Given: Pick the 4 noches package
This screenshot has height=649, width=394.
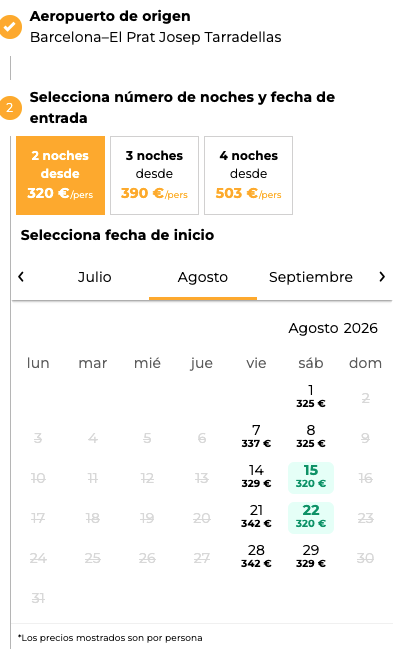Looking at the screenshot, I should click(248, 175).
